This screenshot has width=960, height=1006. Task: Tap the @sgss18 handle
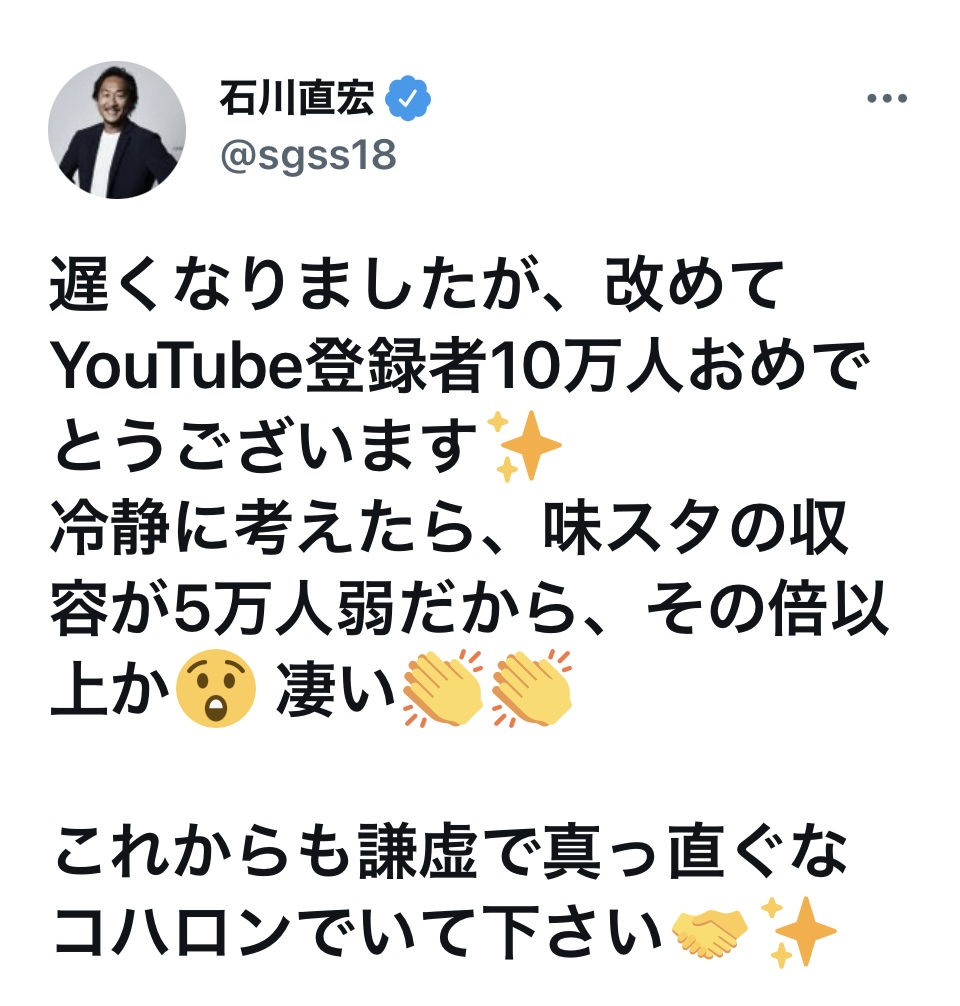[x=308, y=156]
